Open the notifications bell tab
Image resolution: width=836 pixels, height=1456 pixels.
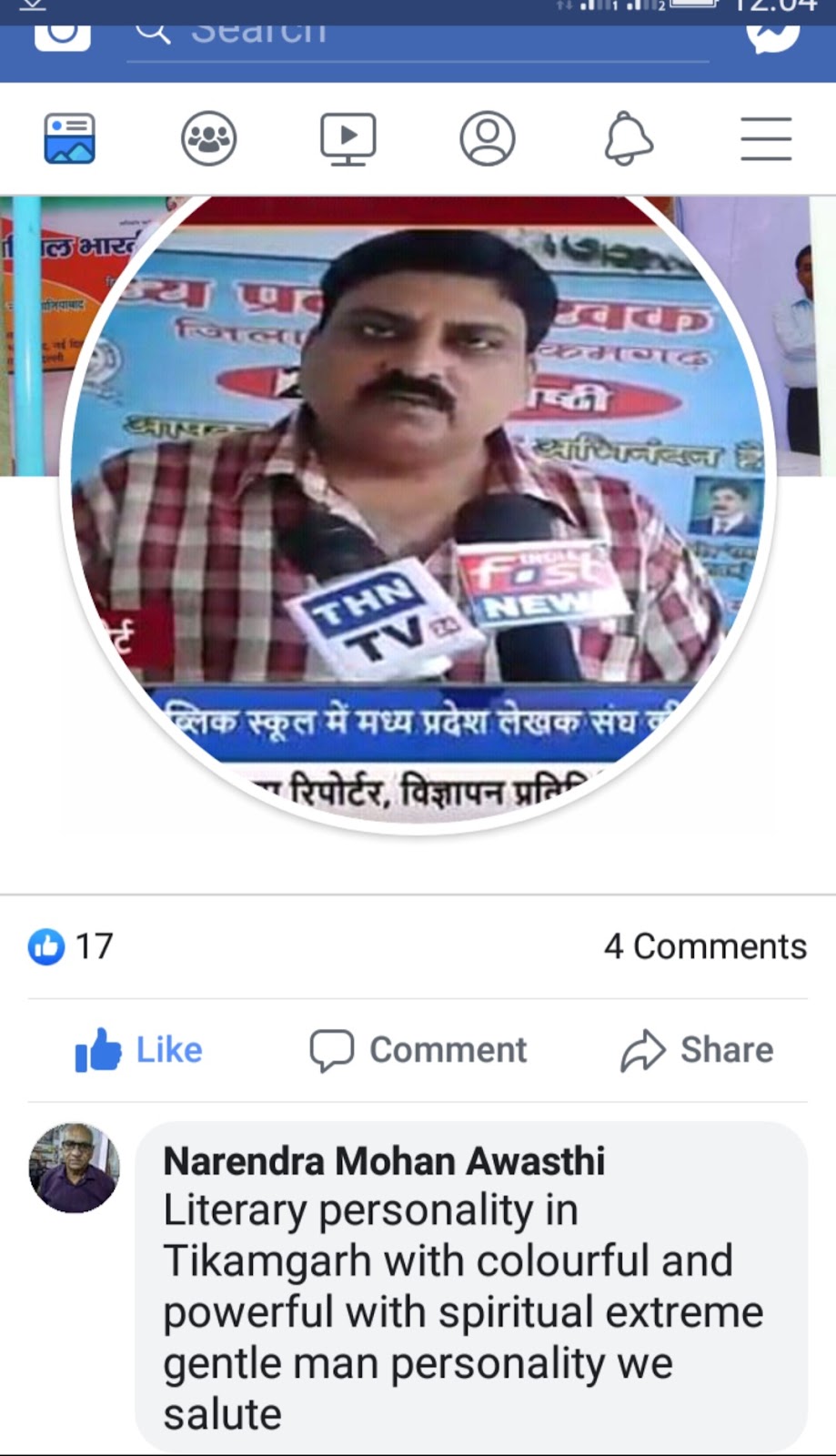point(629,139)
